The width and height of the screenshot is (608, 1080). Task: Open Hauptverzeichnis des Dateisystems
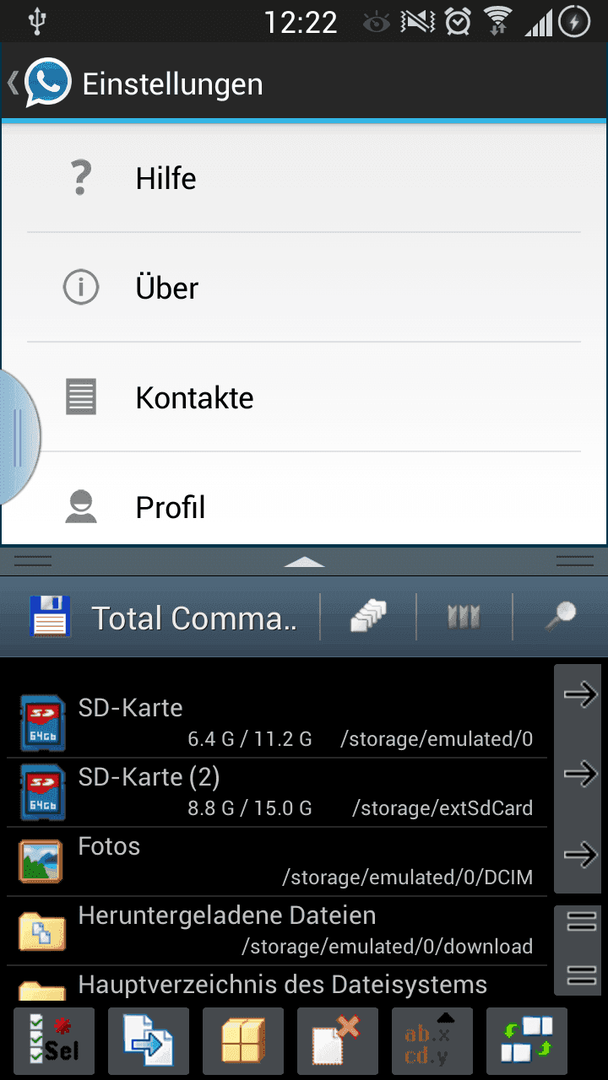click(x=277, y=983)
